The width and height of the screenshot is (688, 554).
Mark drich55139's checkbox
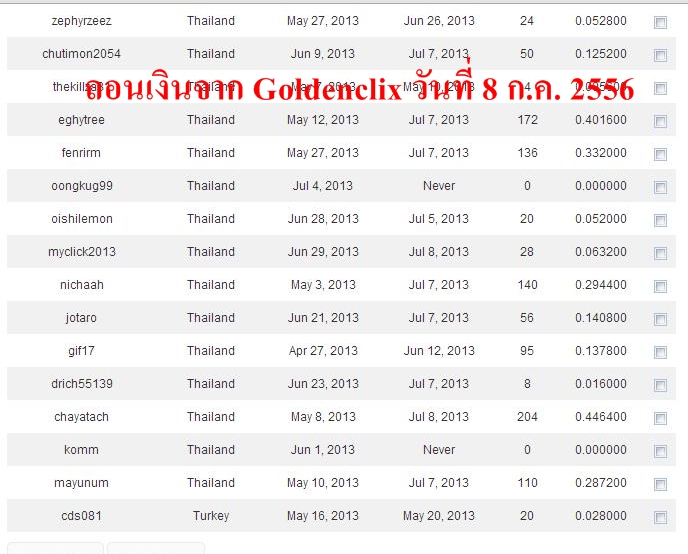click(x=660, y=385)
